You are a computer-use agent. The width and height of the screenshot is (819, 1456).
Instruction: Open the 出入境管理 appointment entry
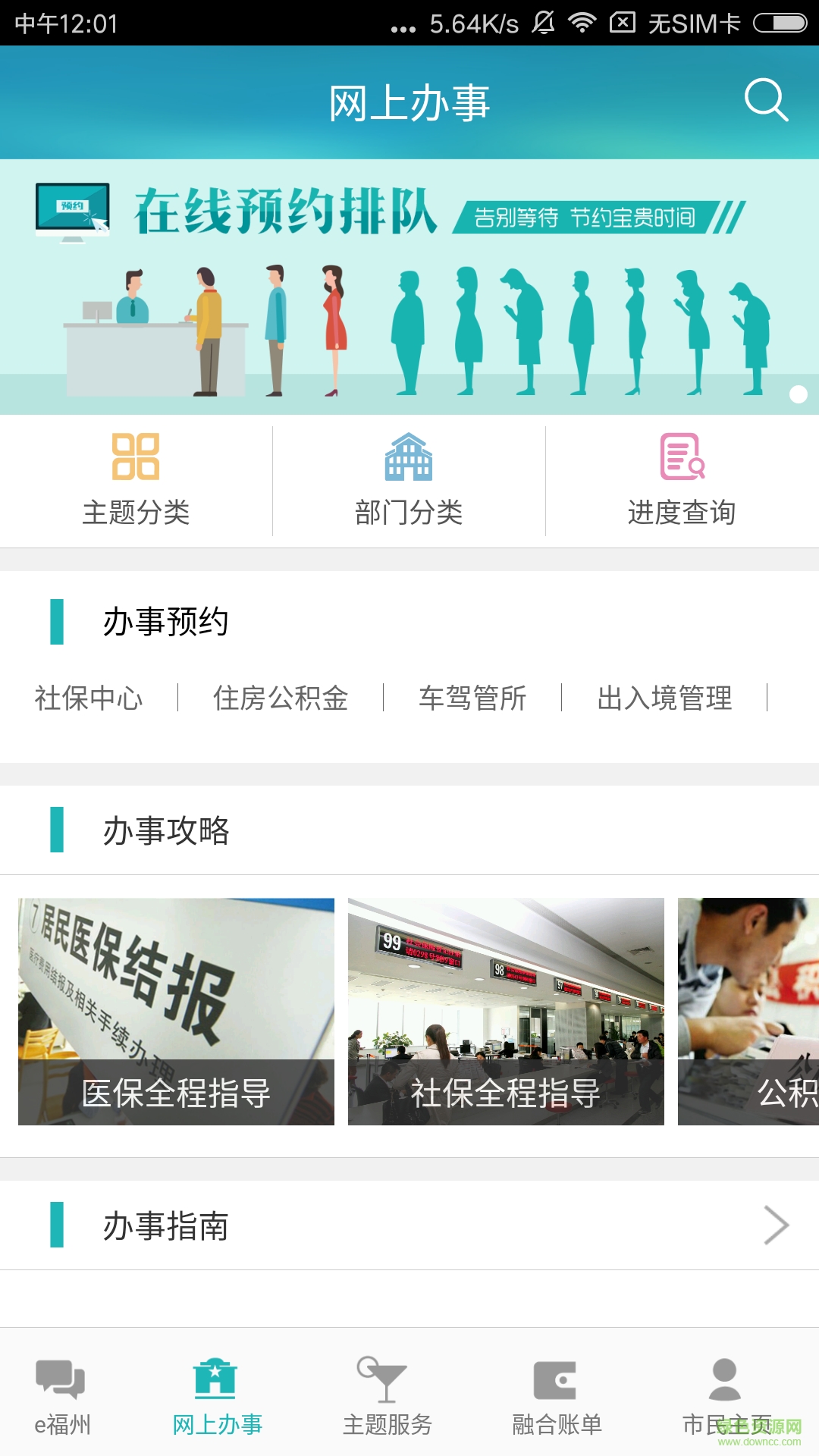tap(665, 699)
